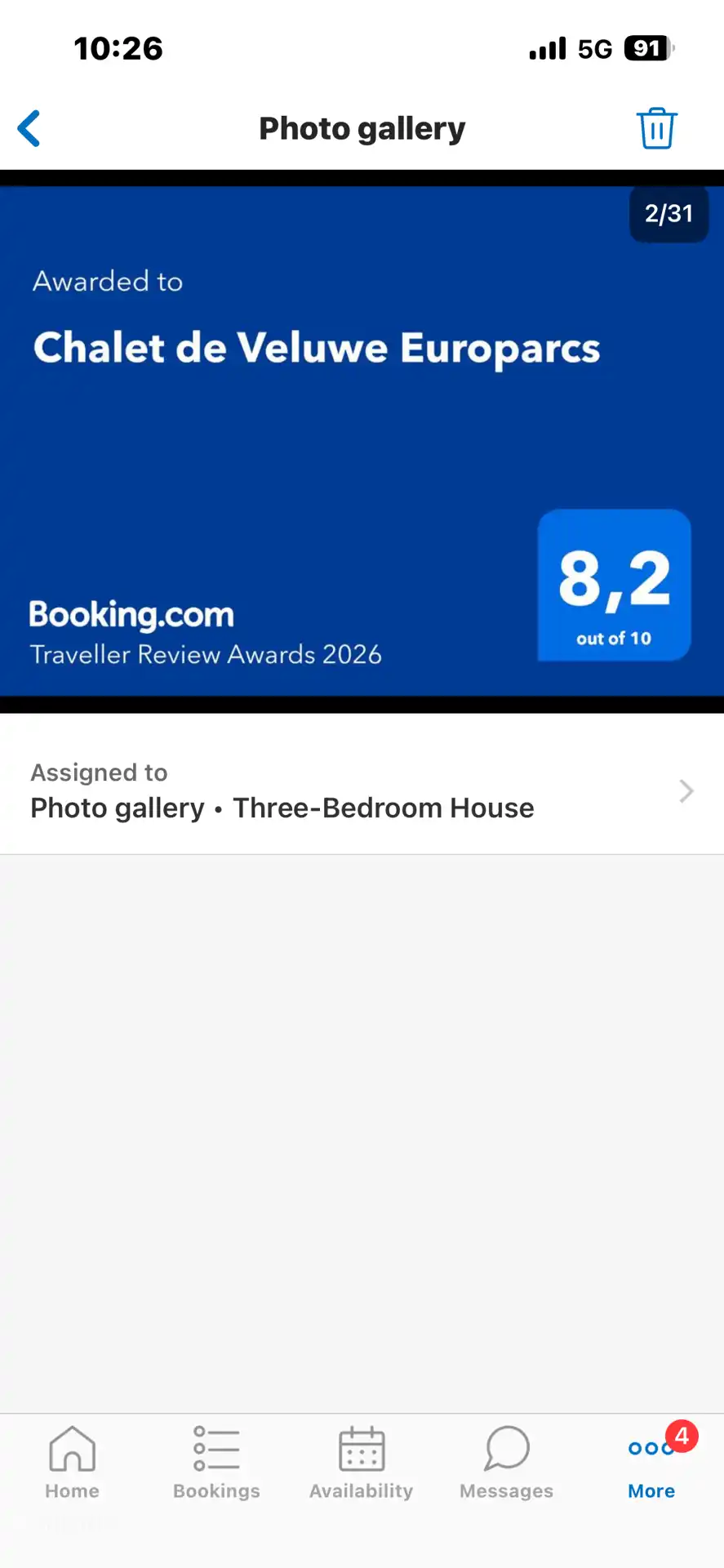Tap the battery indicator showing 91

(x=646, y=48)
